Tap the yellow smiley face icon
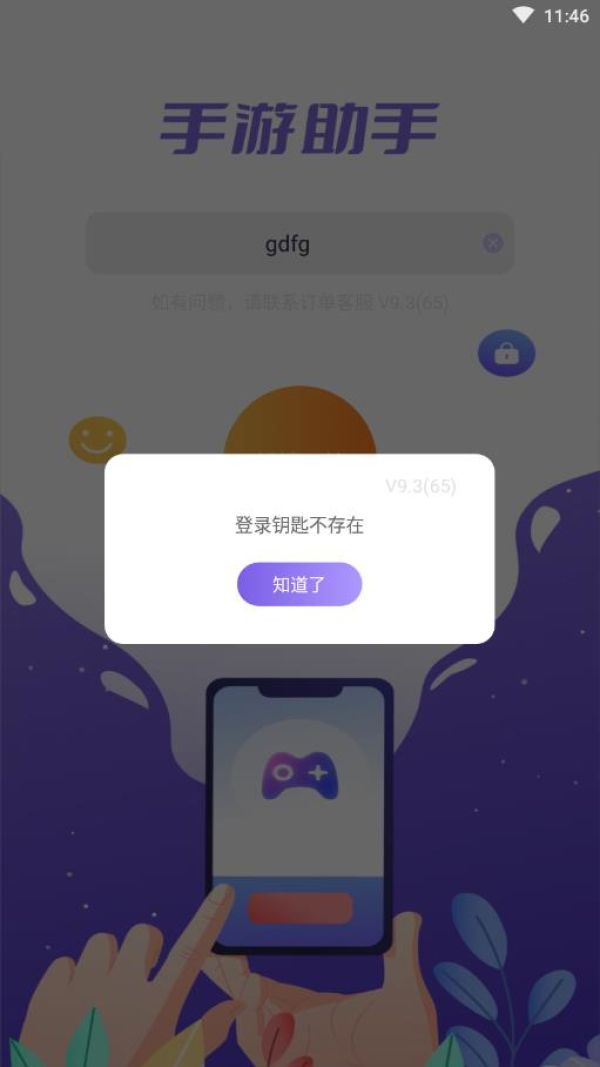This screenshot has width=600, height=1067. point(98,440)
